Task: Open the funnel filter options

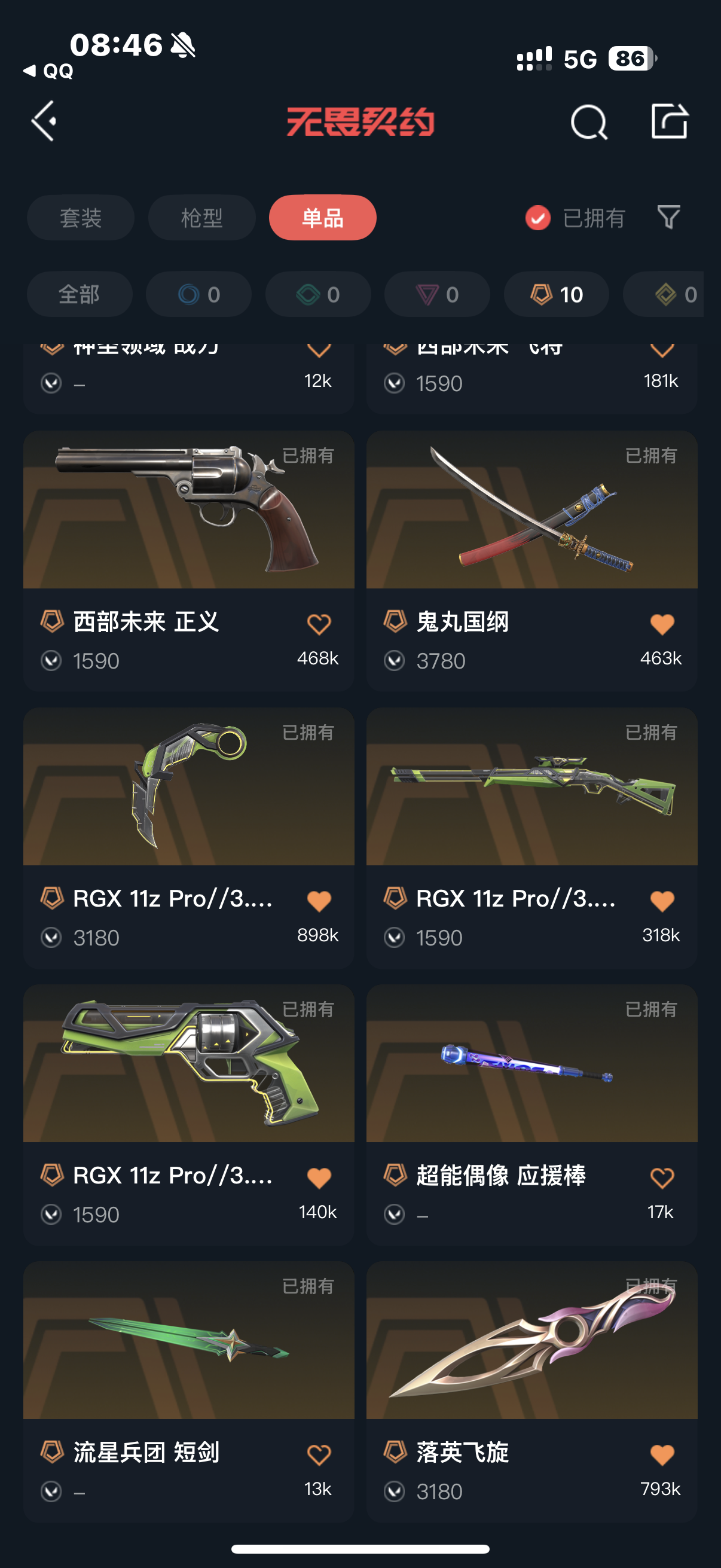Action: click(x=668, y=217)
